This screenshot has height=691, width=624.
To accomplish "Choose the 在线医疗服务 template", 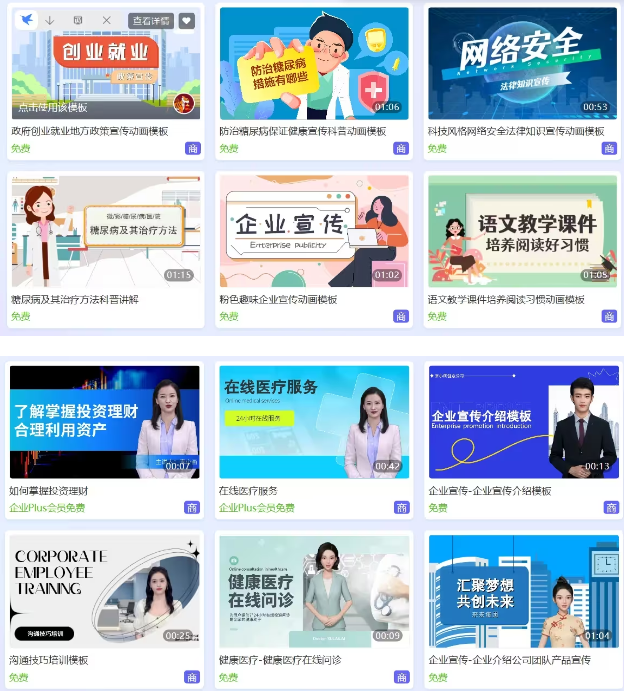I will tap(313, 421).
